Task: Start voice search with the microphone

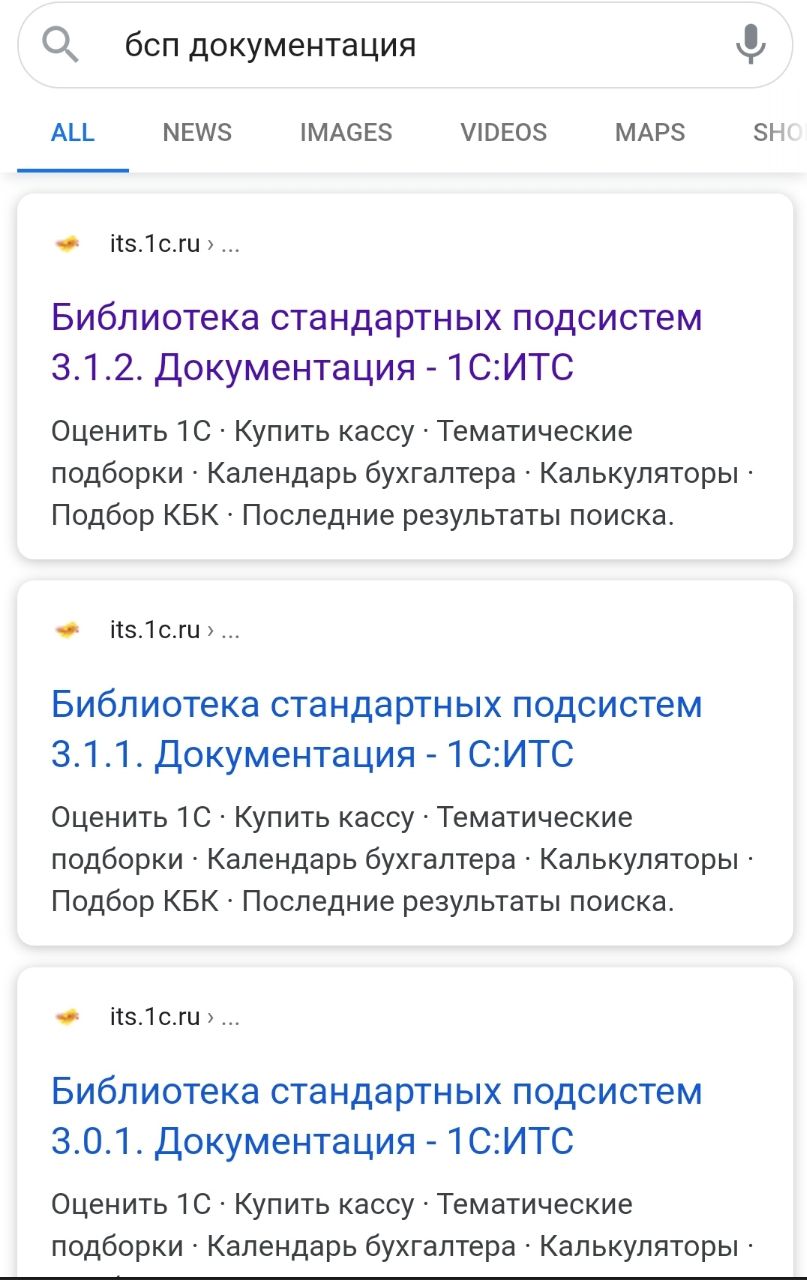Action: click(750, 45)
